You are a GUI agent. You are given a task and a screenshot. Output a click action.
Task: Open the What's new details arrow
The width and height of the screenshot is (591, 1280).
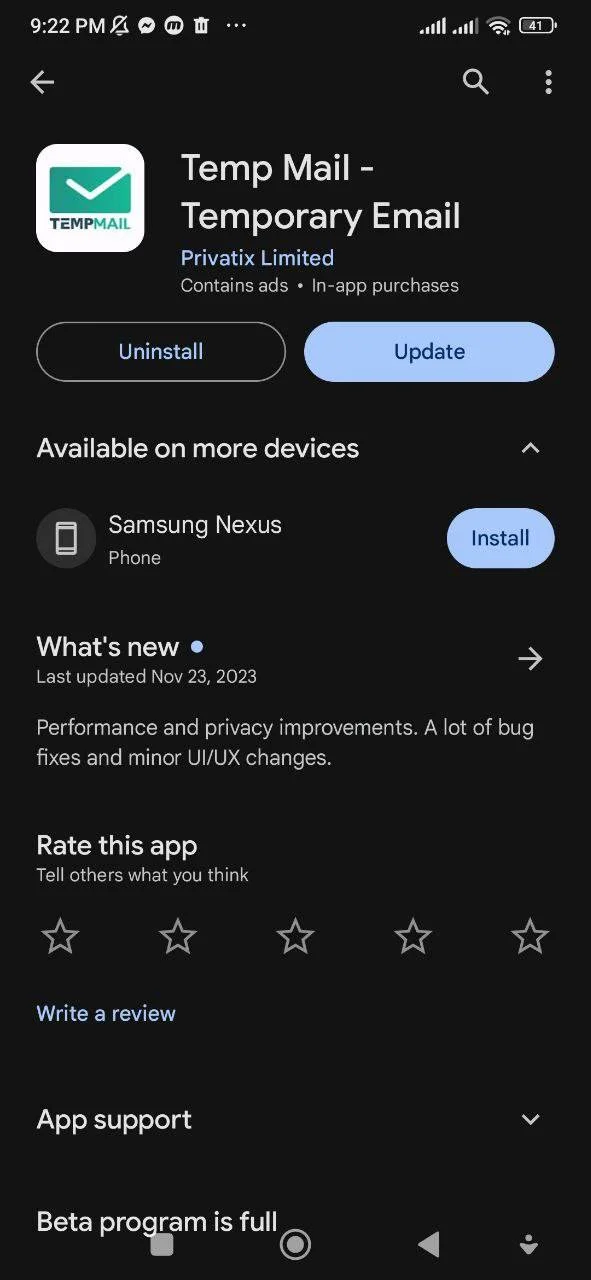tap(530, 658)
